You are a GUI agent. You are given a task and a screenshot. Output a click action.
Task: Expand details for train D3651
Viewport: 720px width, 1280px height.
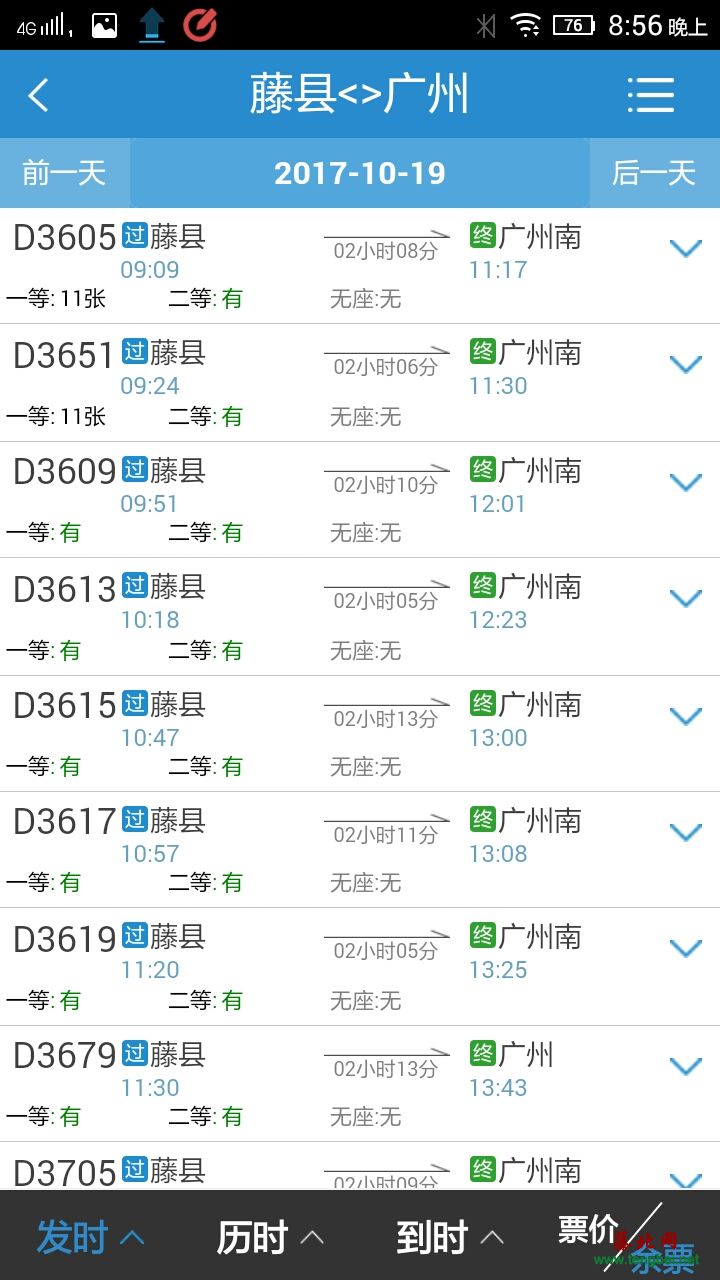685,364
